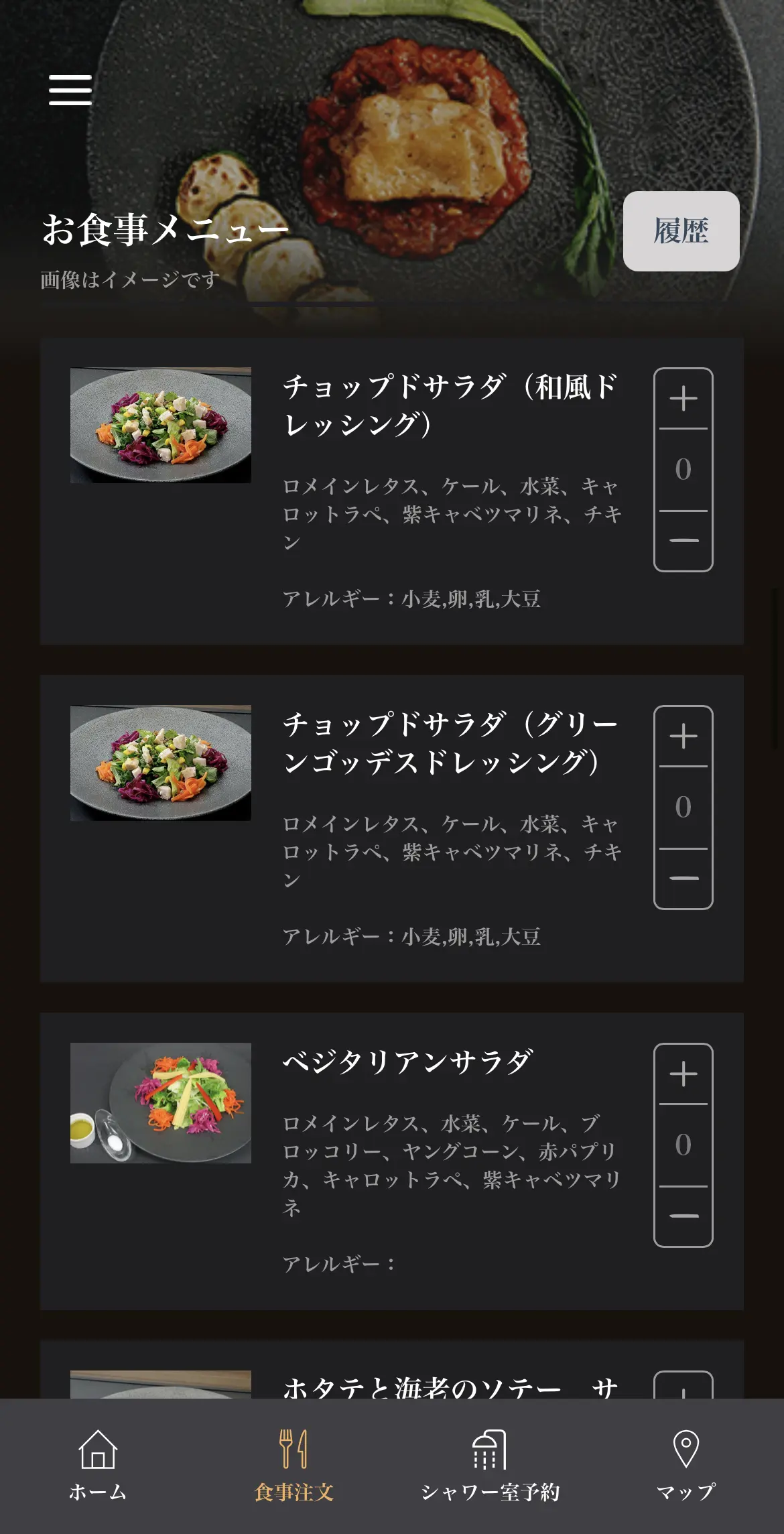This screenshot has height=1534, width=784.
Task: Open the hamburger menu
Action: click(70, 90)
